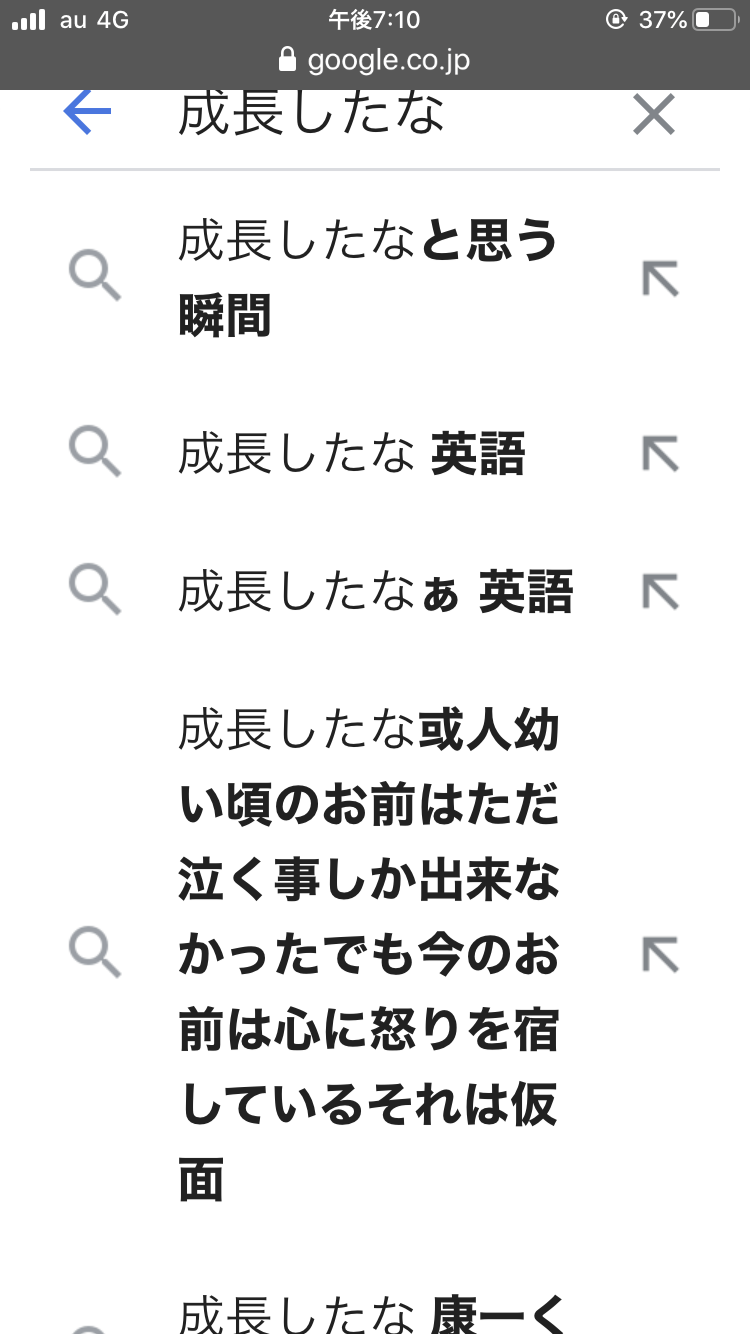Select suggestion 成長したなと思う瞬間
Image resolution: width=750 pixels, height=1334 pixels.
367,279
